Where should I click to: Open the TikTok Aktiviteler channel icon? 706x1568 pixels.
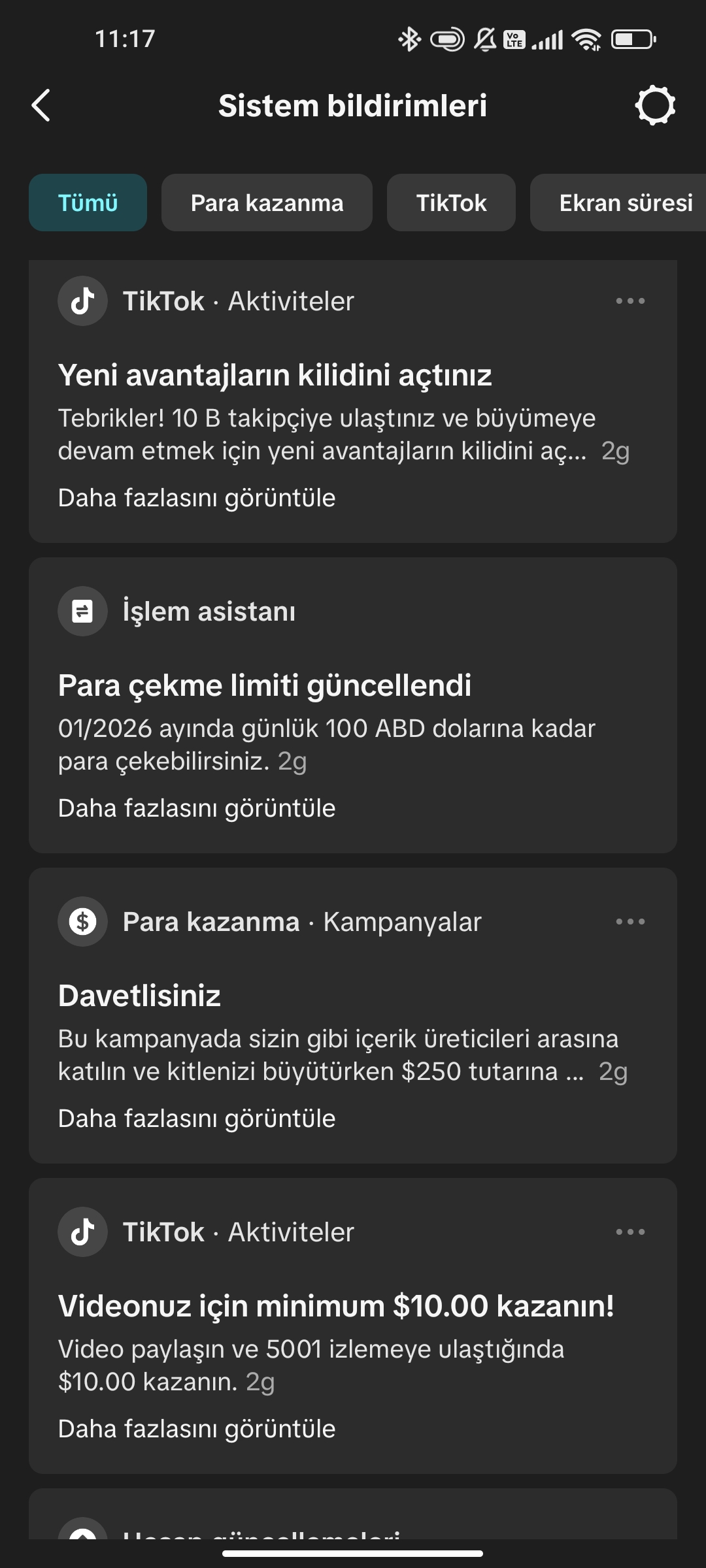coord(82,301)
